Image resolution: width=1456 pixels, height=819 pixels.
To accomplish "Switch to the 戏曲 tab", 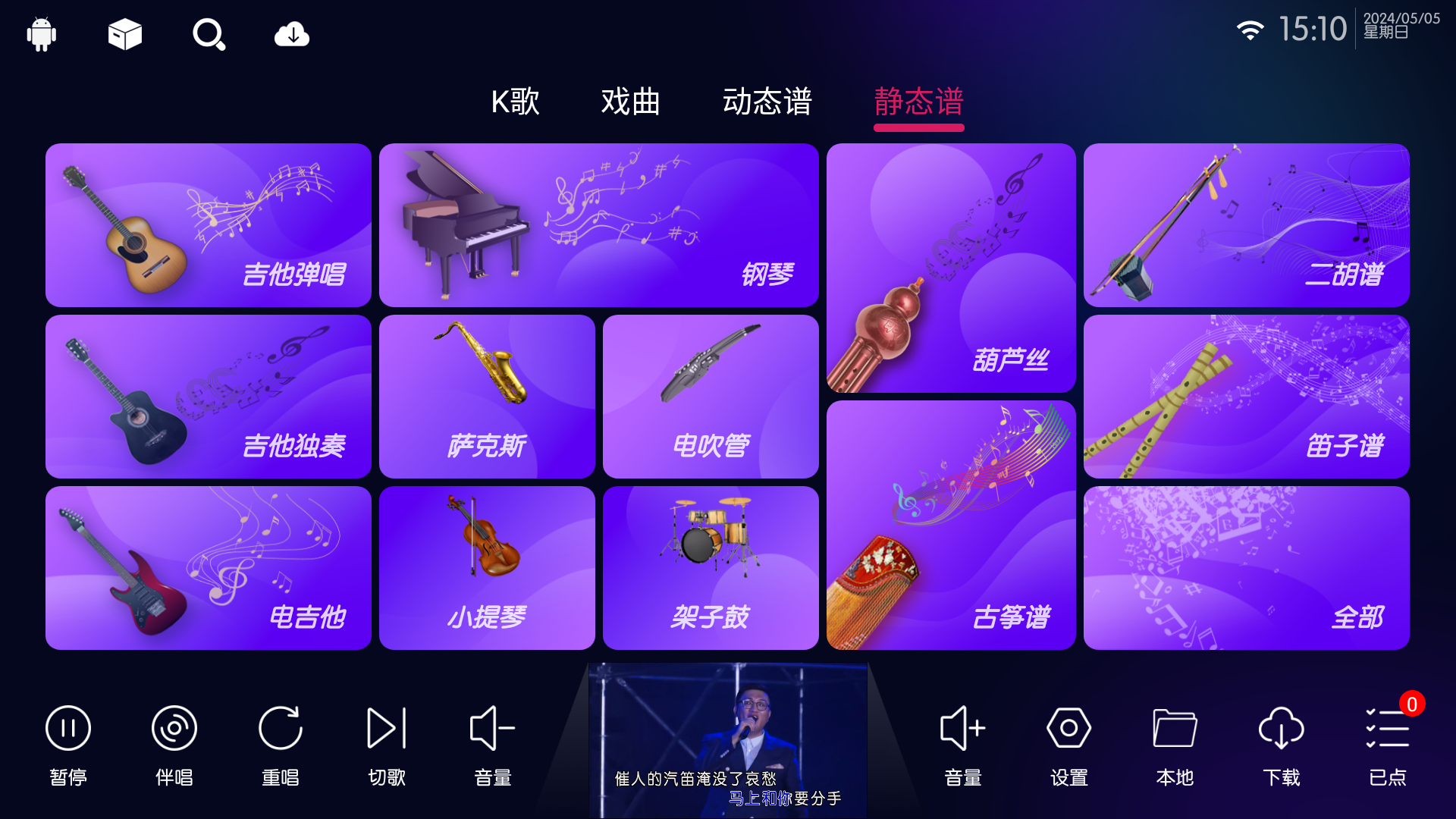I will pyautogui.click(x=630, y=102).
